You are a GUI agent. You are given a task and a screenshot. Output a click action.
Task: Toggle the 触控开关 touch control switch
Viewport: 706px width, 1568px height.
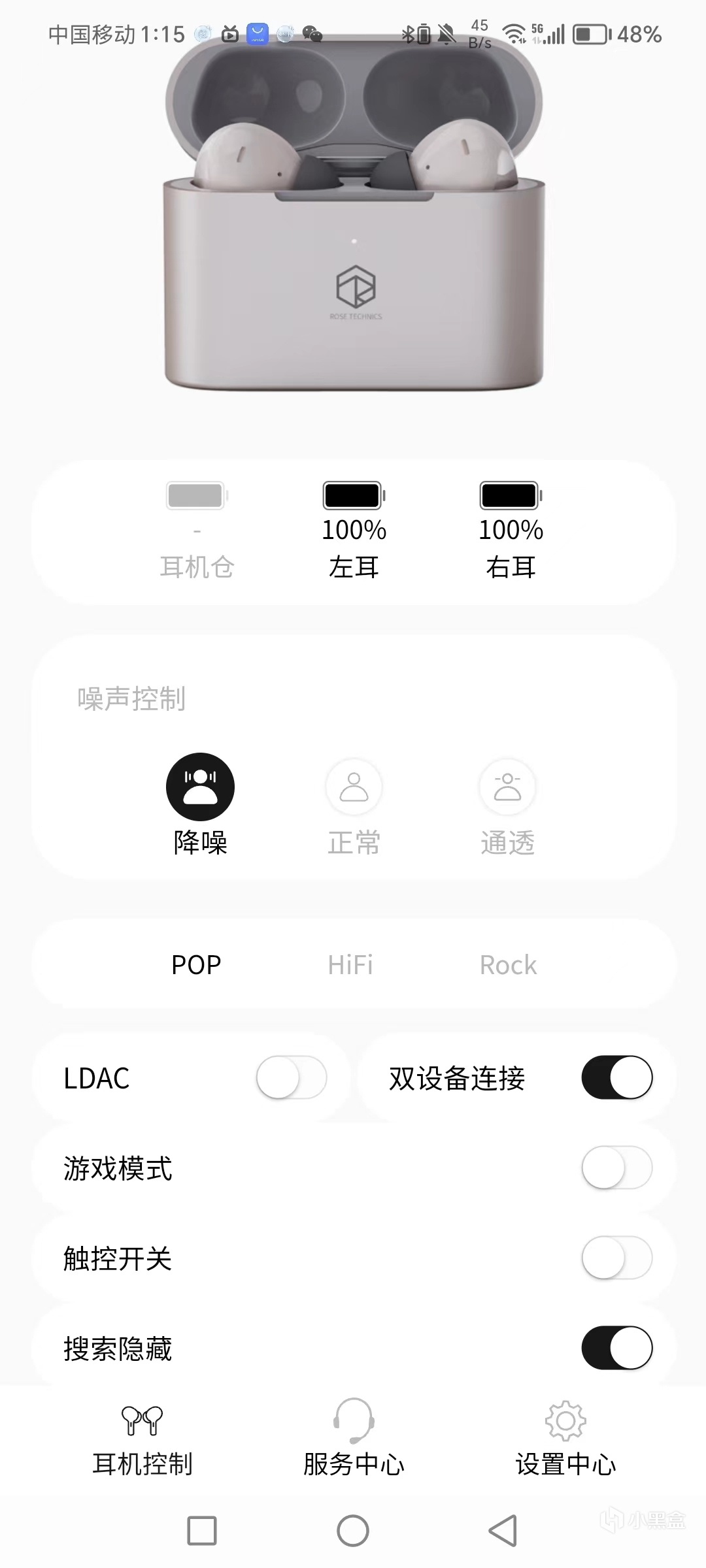pos(616,1258)
